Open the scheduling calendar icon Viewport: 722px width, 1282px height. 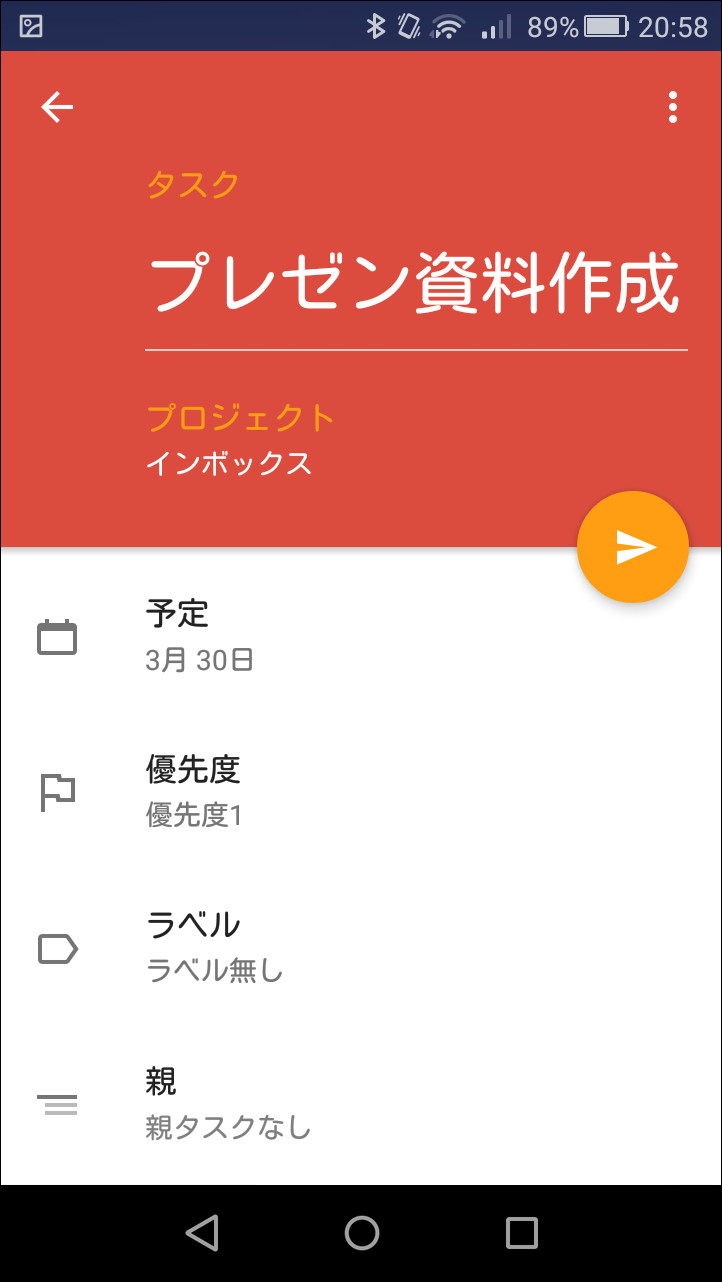pyautogui.click(x=57, y=636)
